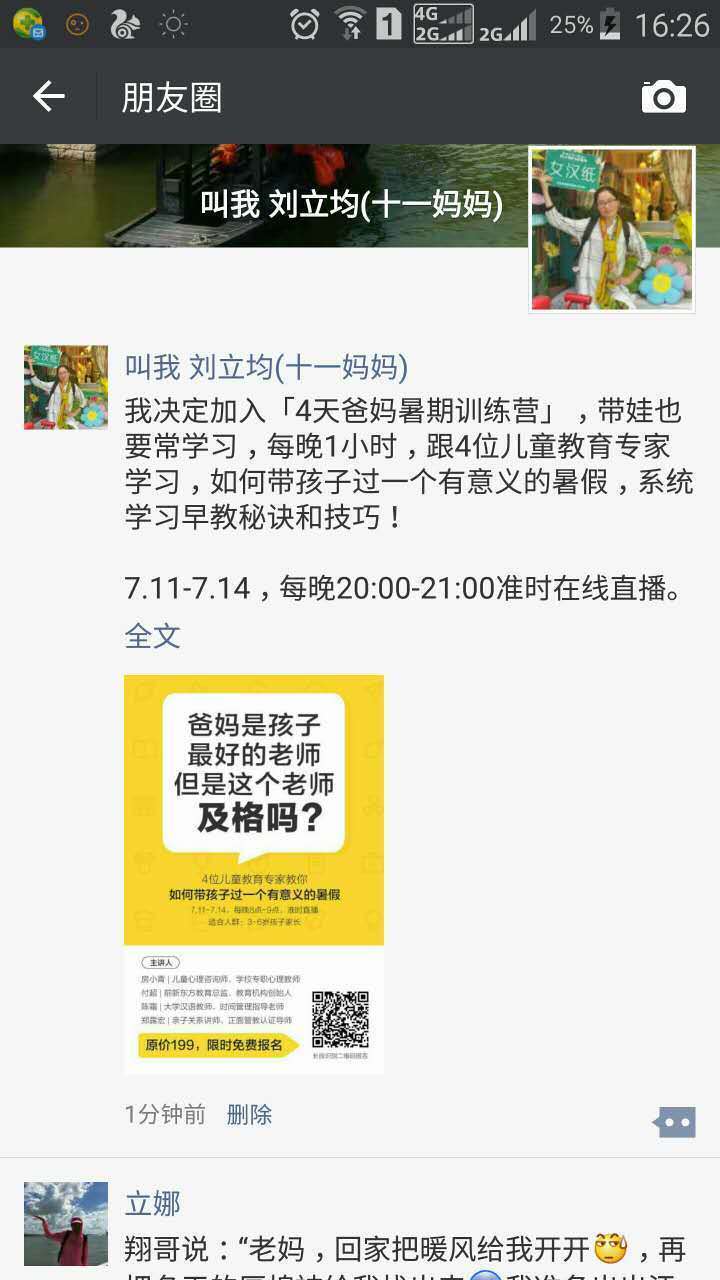Open 立娜's profile name
The image size is (720, 1280).
(x=153, y=1203)
